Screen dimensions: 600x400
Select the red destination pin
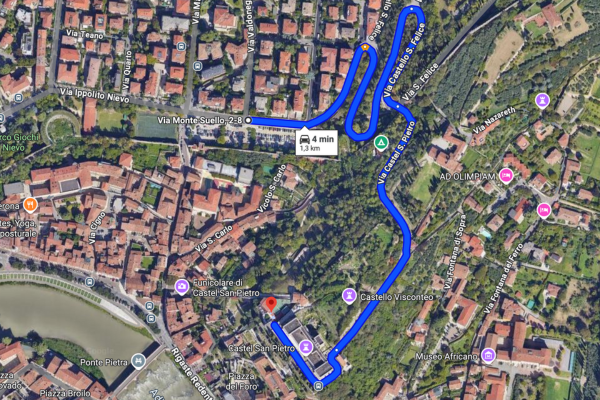coord(268,302)
